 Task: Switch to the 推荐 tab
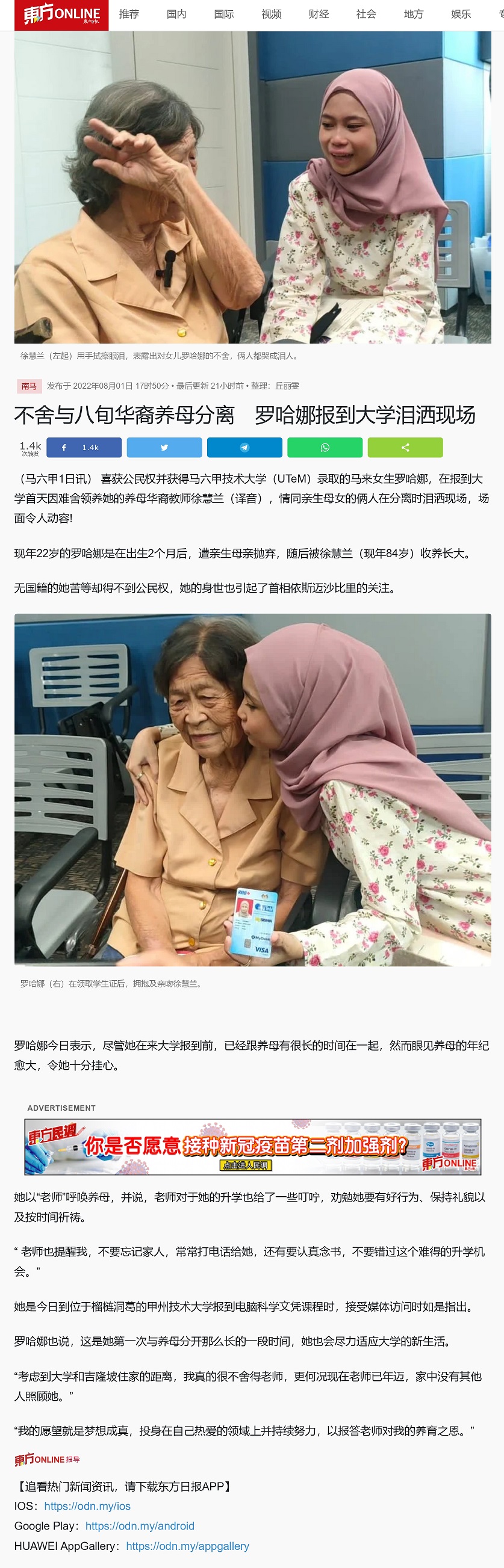click(129, 14)
